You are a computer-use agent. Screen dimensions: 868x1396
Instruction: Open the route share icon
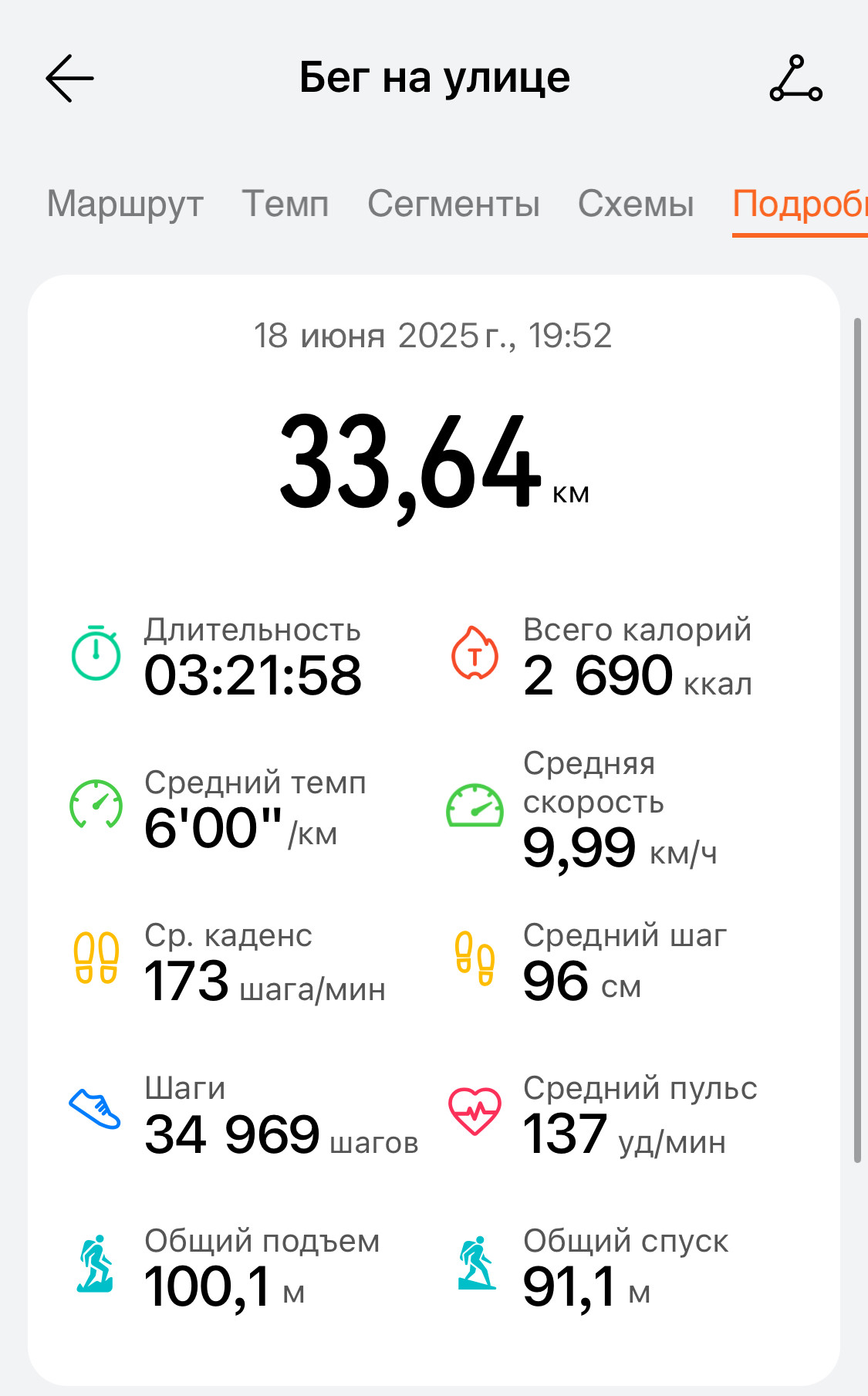click(x=796, y=78)
